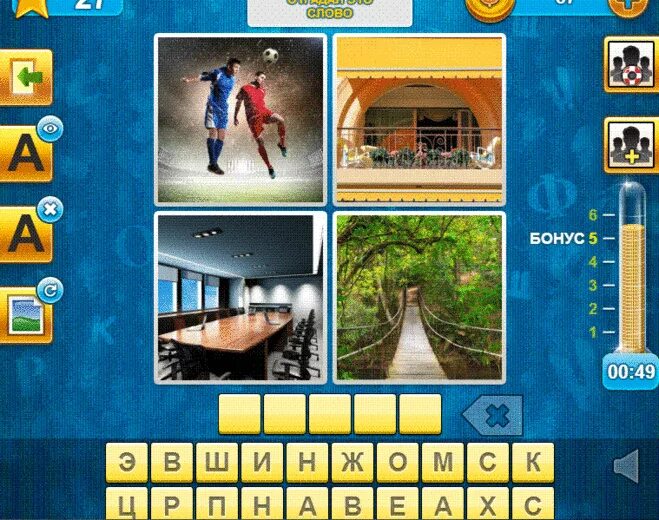Use the reveal-a-letter hint with eye badge
Screen dimensions: 659x520
click(x=26, y=152)
